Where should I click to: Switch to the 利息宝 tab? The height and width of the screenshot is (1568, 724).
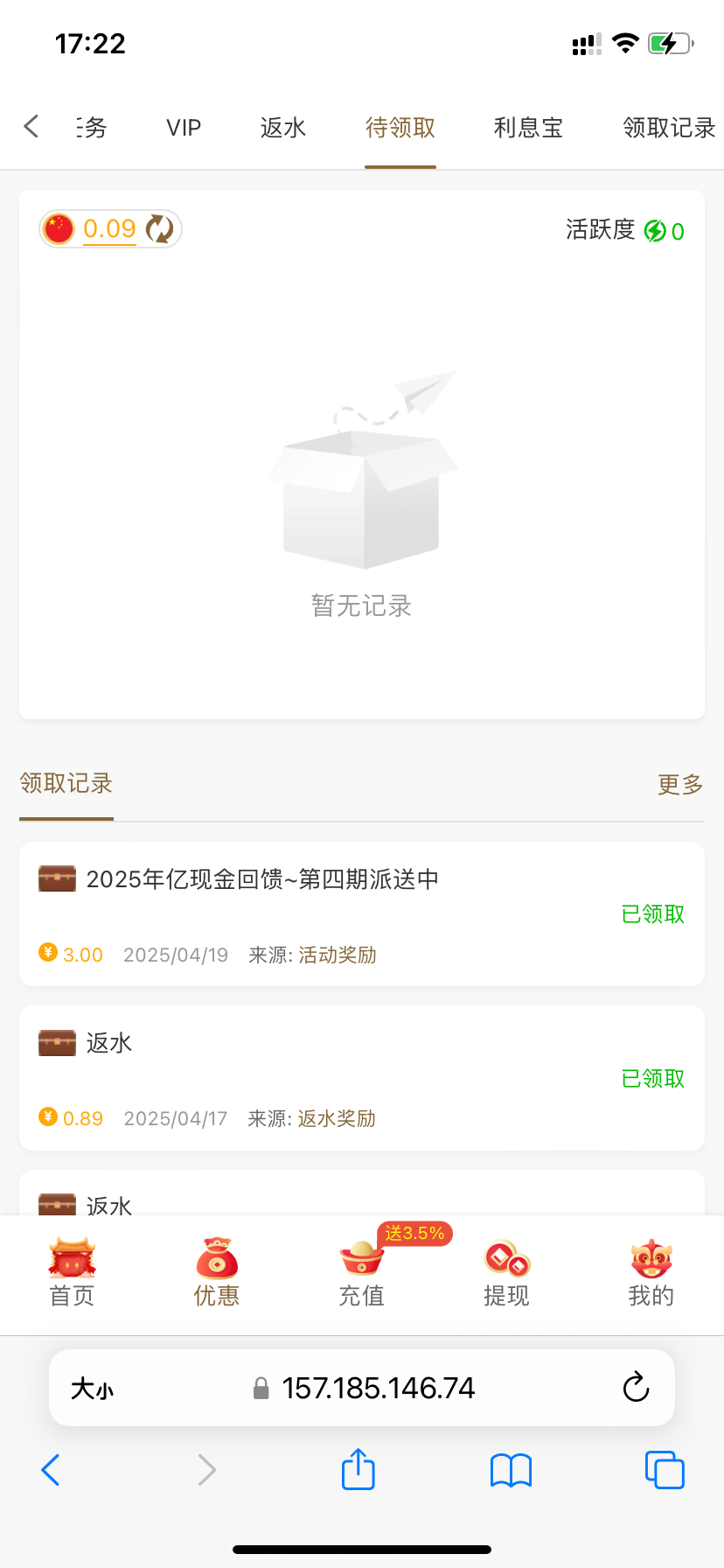[x=528, y=128]
